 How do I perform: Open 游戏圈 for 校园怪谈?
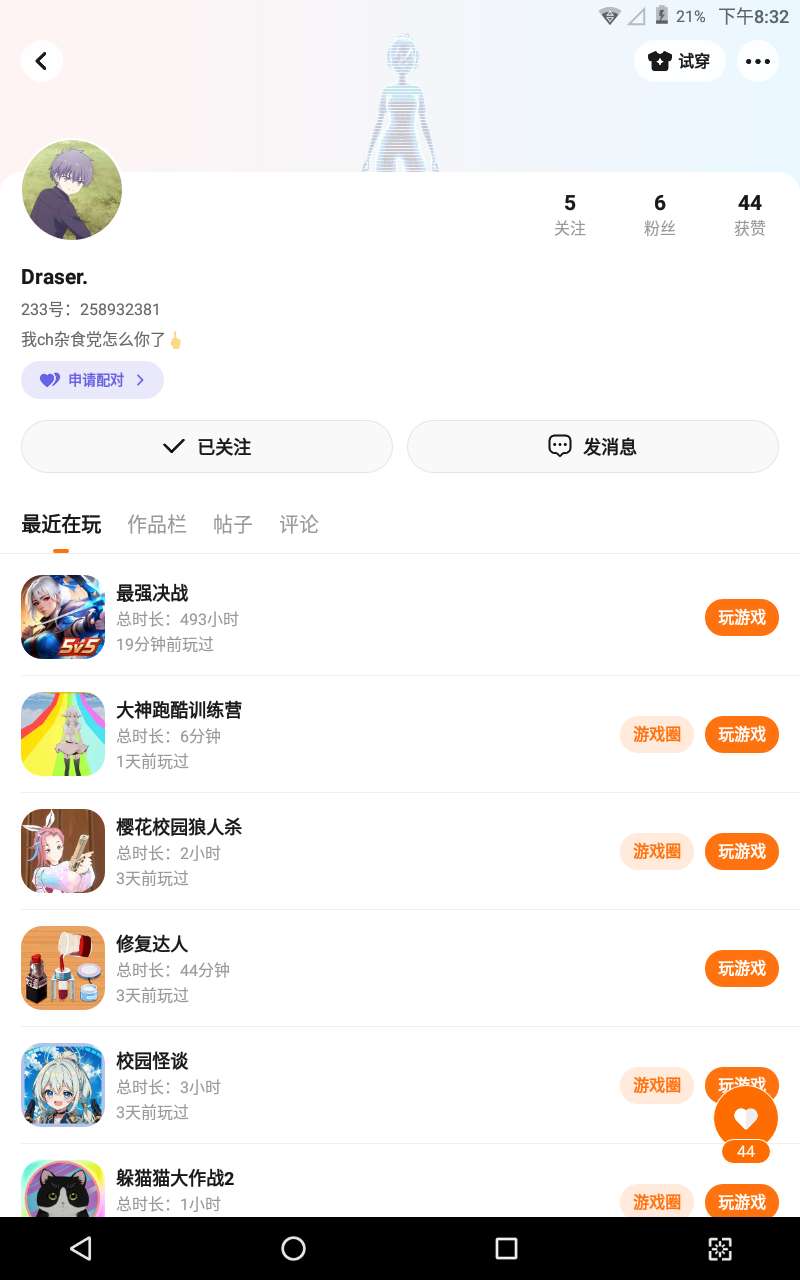657,1085
